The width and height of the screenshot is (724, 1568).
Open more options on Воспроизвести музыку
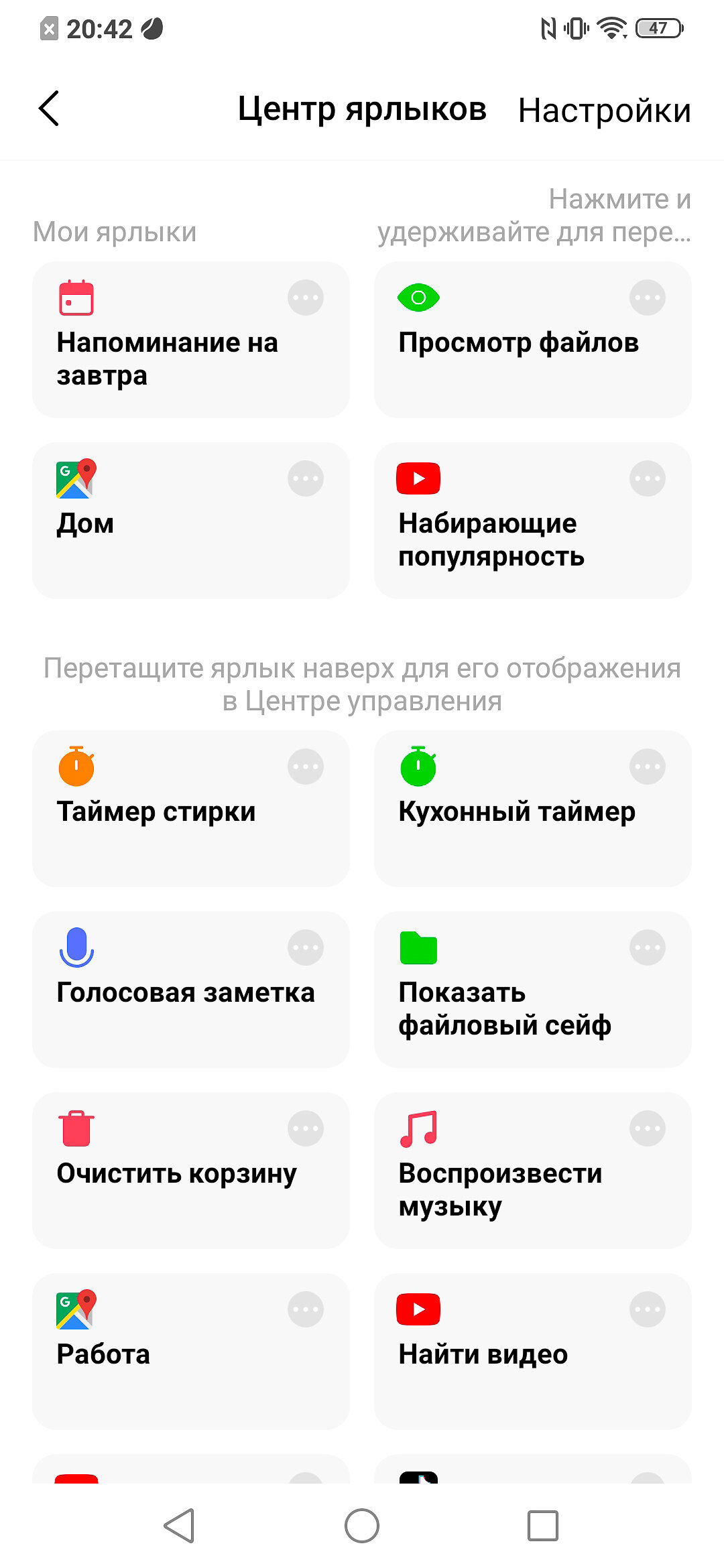coord(647,1128)
